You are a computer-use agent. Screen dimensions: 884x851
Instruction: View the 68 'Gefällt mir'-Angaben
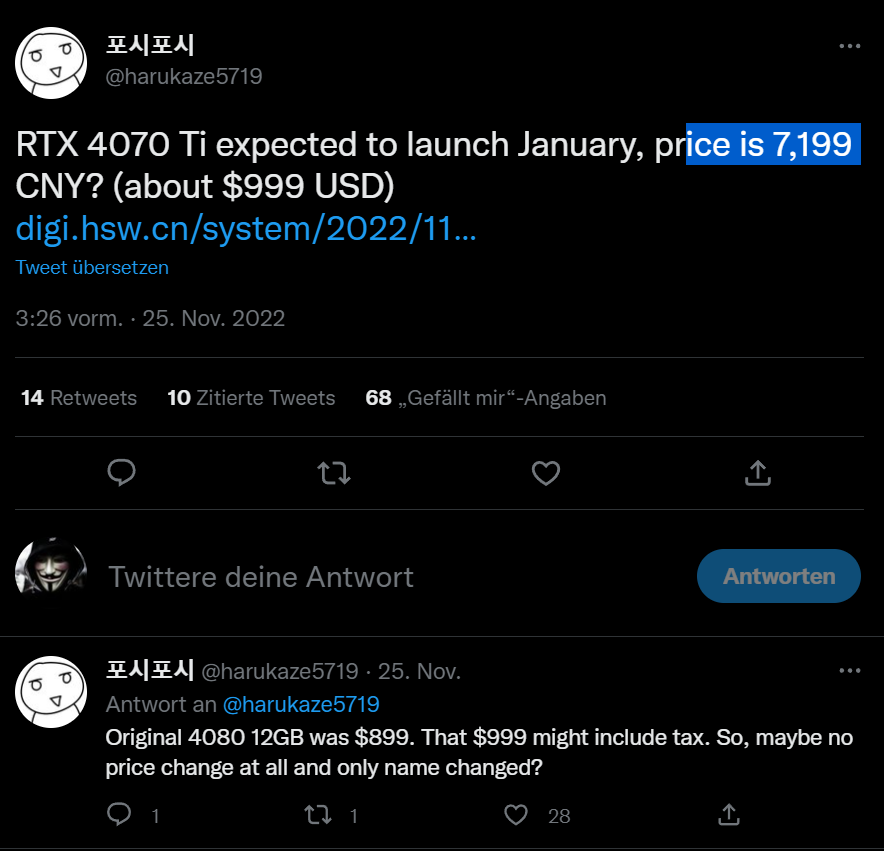click(486, 398)
